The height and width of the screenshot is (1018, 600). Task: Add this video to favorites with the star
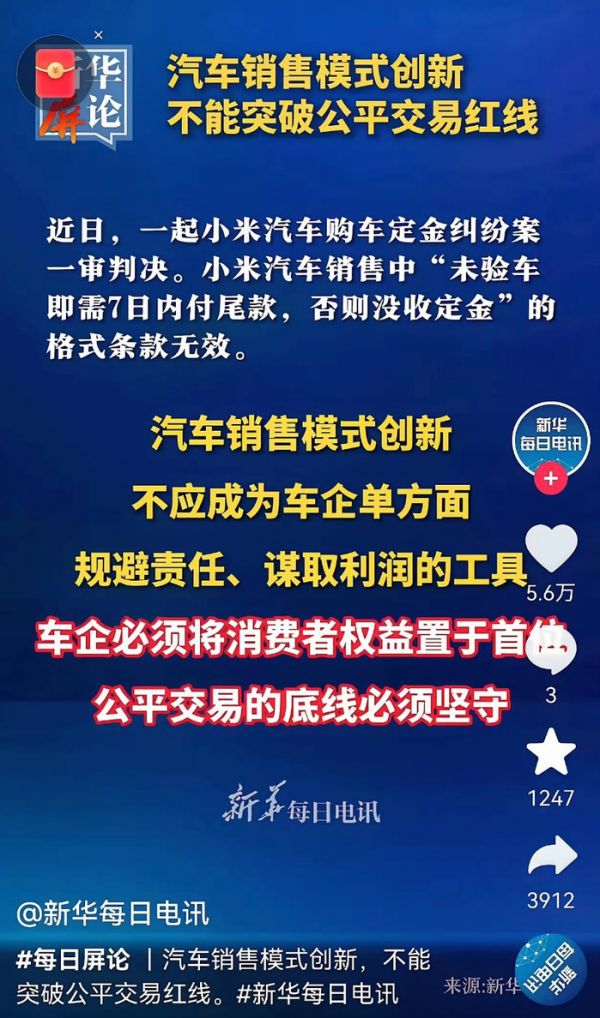pyautogui.click(x=551, y=752)
